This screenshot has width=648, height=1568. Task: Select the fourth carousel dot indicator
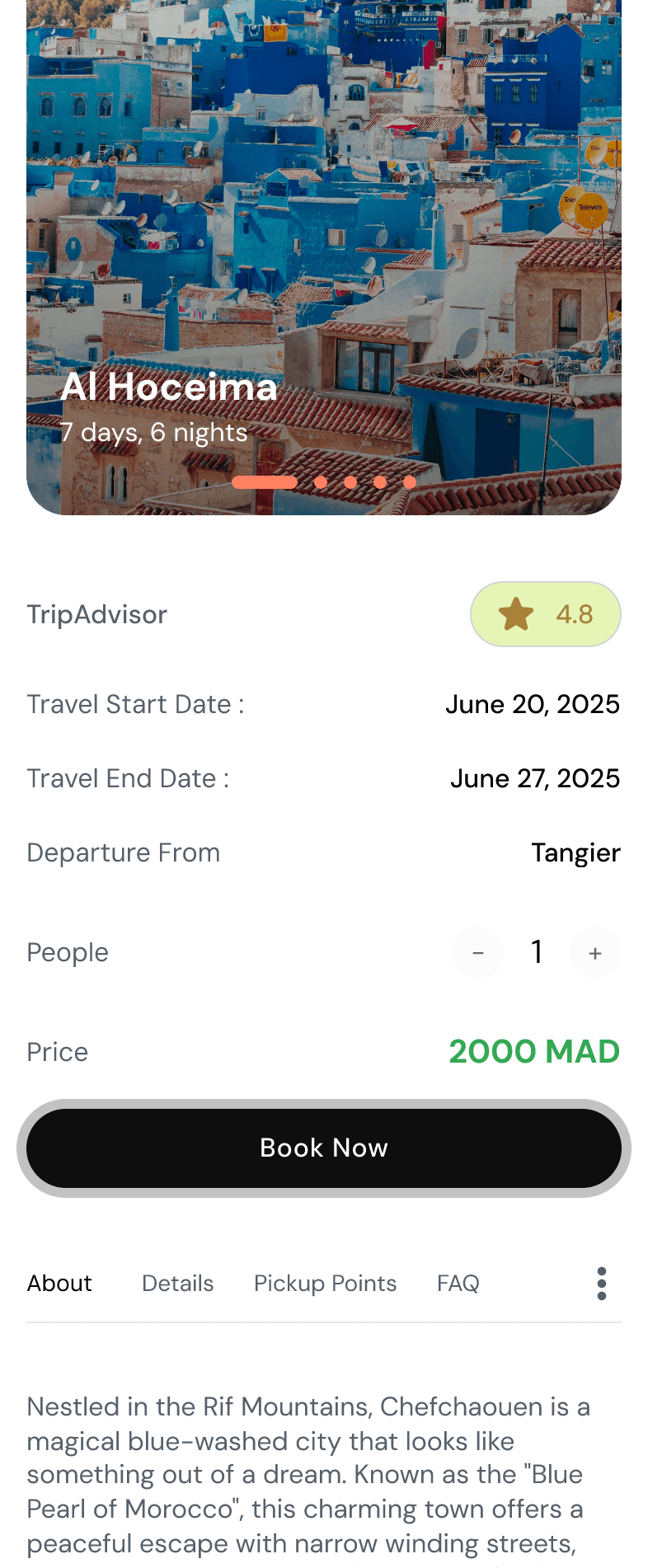pos(380,482)
